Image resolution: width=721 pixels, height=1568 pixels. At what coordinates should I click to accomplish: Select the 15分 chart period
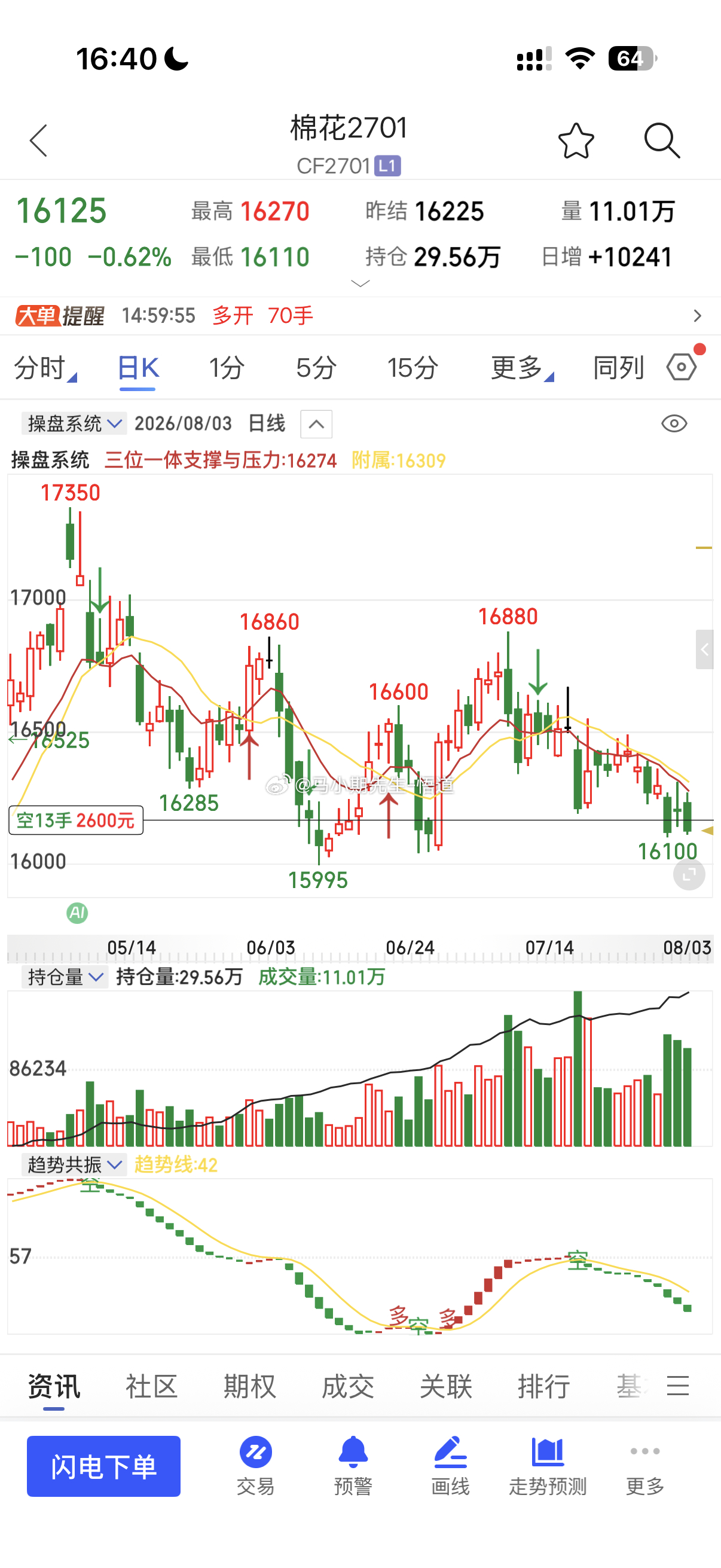tap(413, 368)
